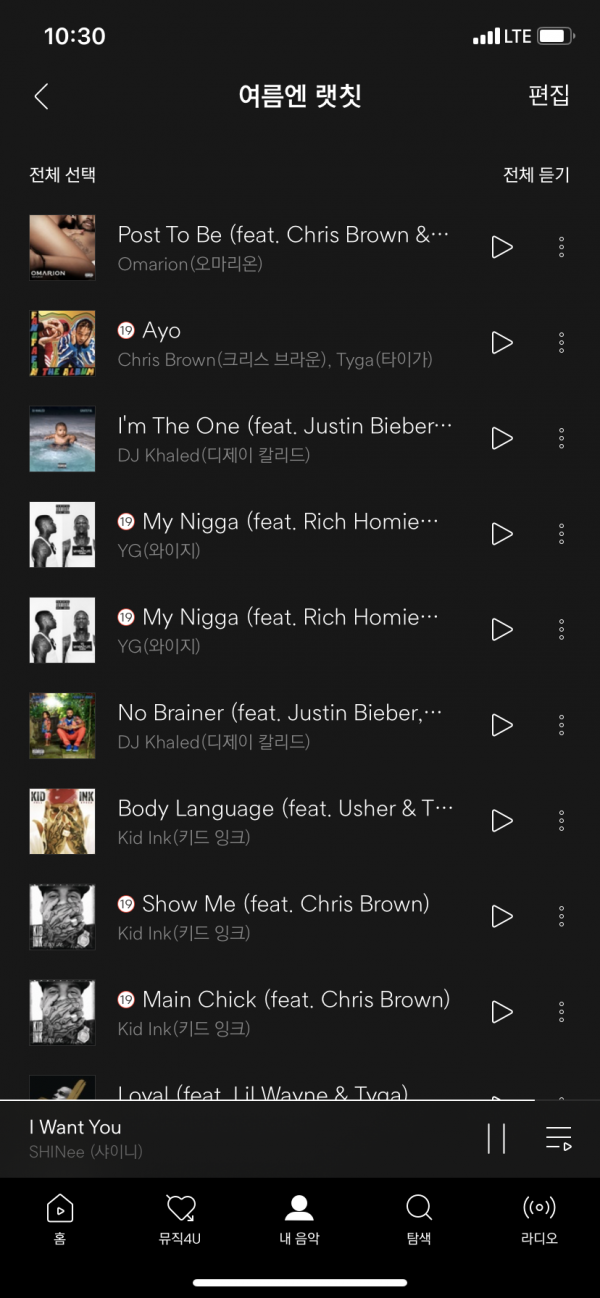
Task: Select all songs with 전체 선택
Action: coord(62,175)
